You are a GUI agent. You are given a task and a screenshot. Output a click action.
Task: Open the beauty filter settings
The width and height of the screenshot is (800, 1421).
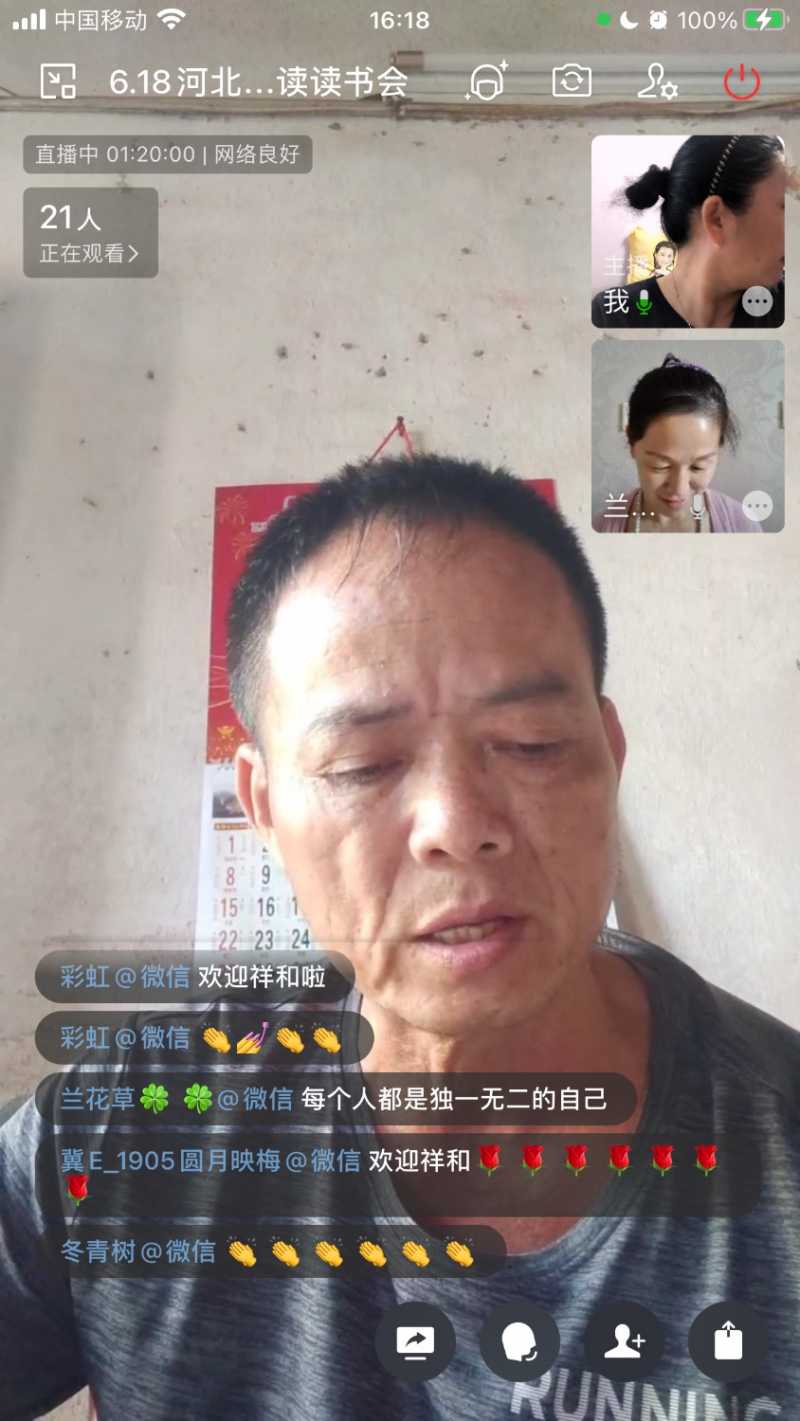coord(487,81)
